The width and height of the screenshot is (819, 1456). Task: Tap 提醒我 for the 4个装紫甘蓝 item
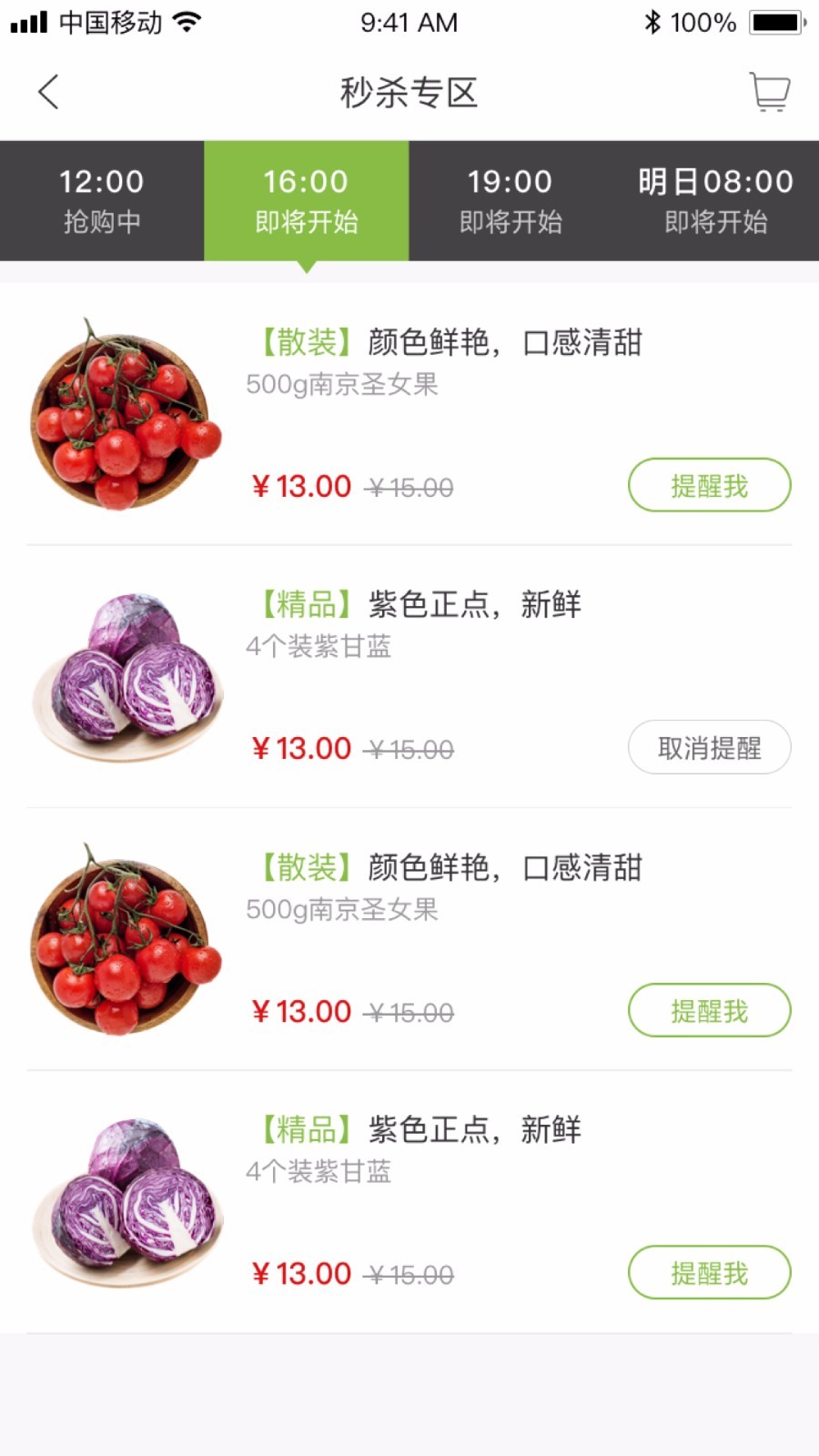tap(709, 1272)
